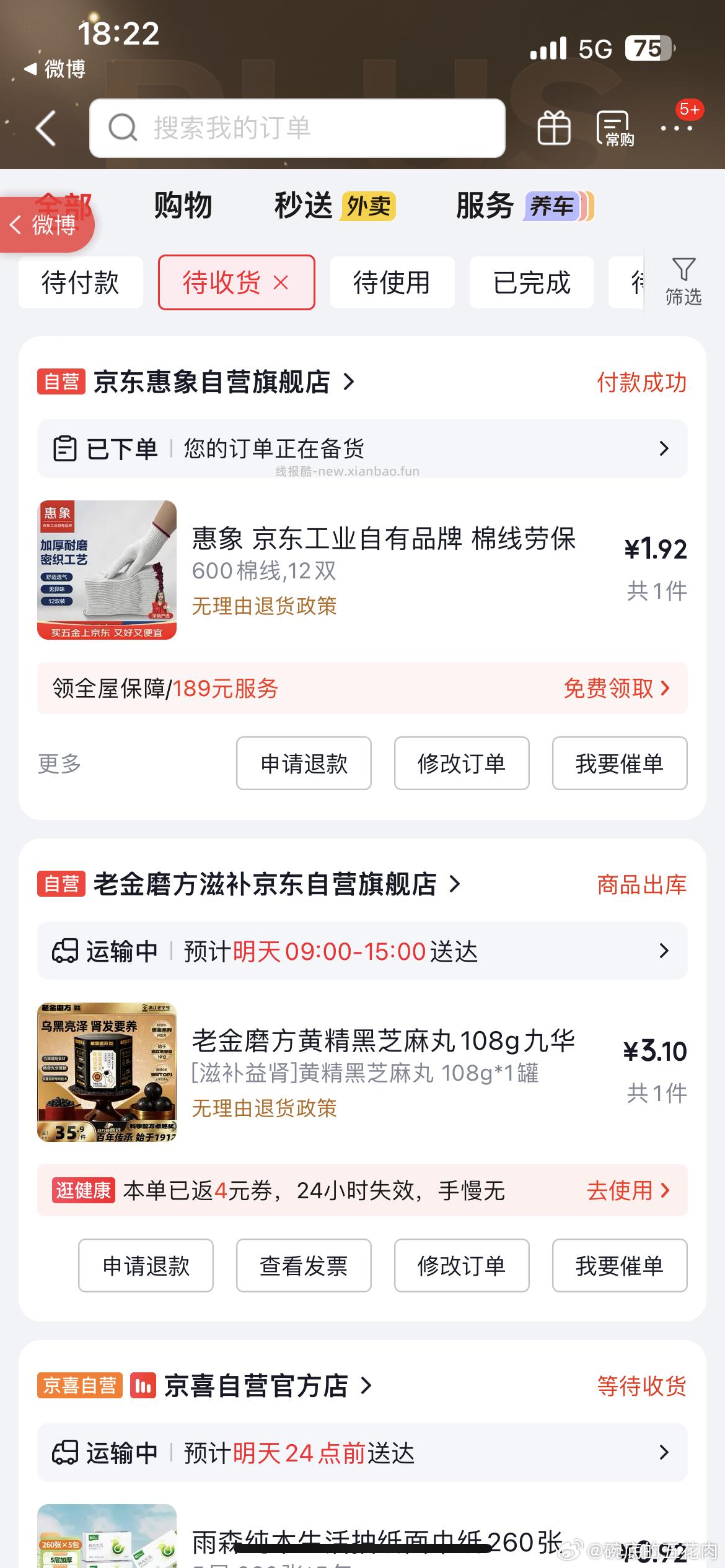Select the 待付款 filter chip
725x1568 pixels.
81,282
